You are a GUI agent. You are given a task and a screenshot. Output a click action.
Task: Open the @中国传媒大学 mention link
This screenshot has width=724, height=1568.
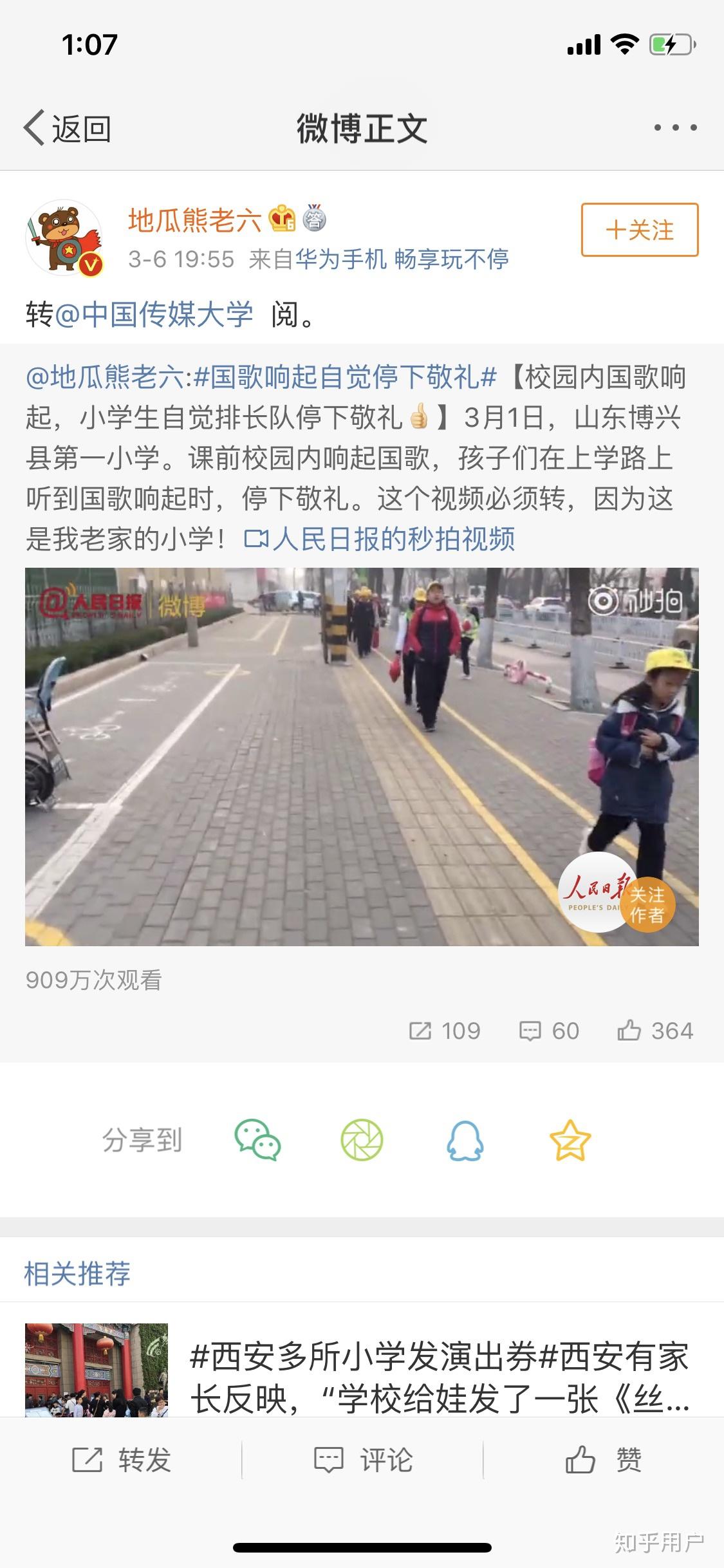154,315
